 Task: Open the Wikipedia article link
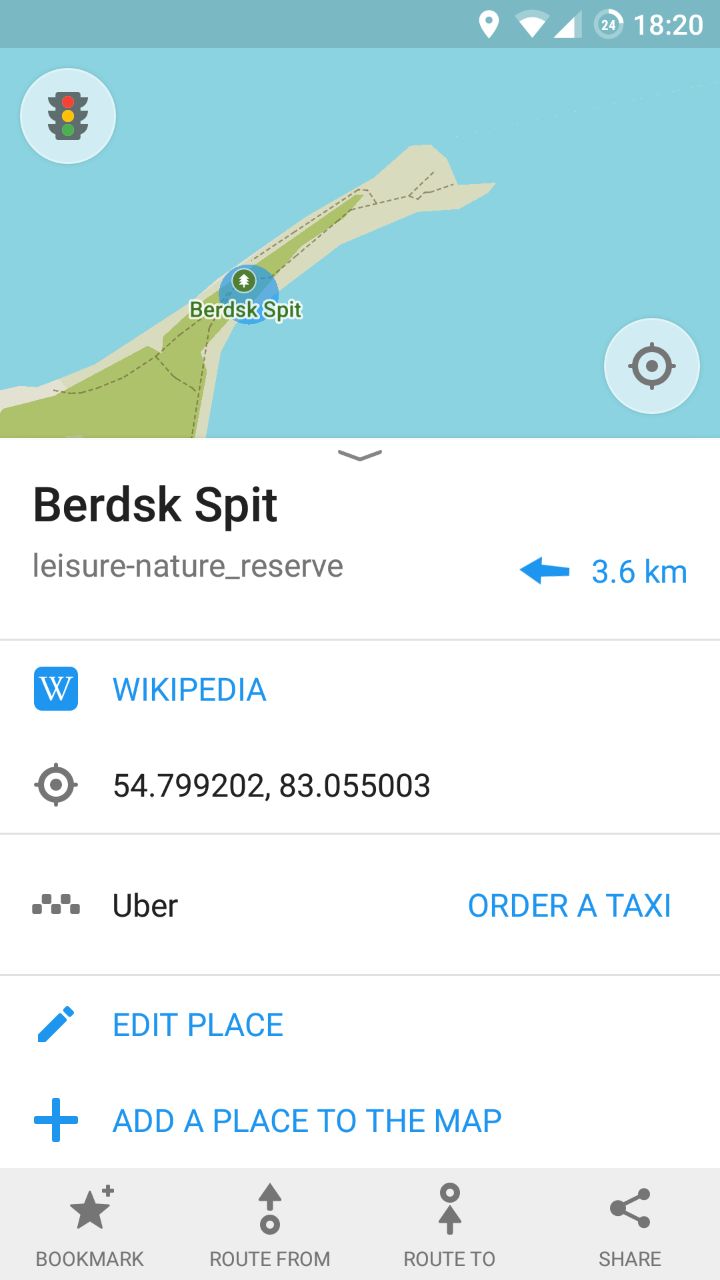(189, 690)
